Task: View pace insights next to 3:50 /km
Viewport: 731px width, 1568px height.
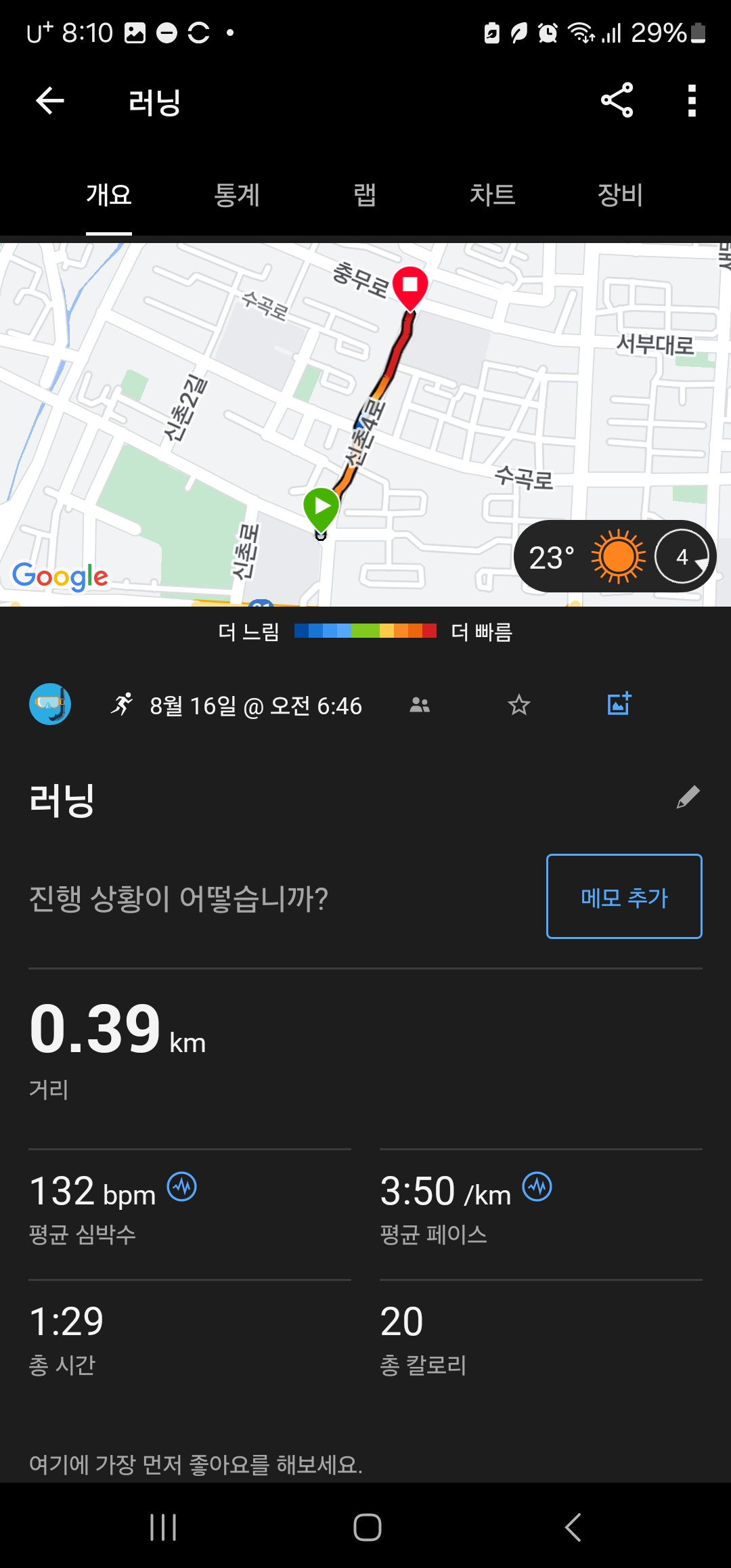Action: tap(537, 1187)
